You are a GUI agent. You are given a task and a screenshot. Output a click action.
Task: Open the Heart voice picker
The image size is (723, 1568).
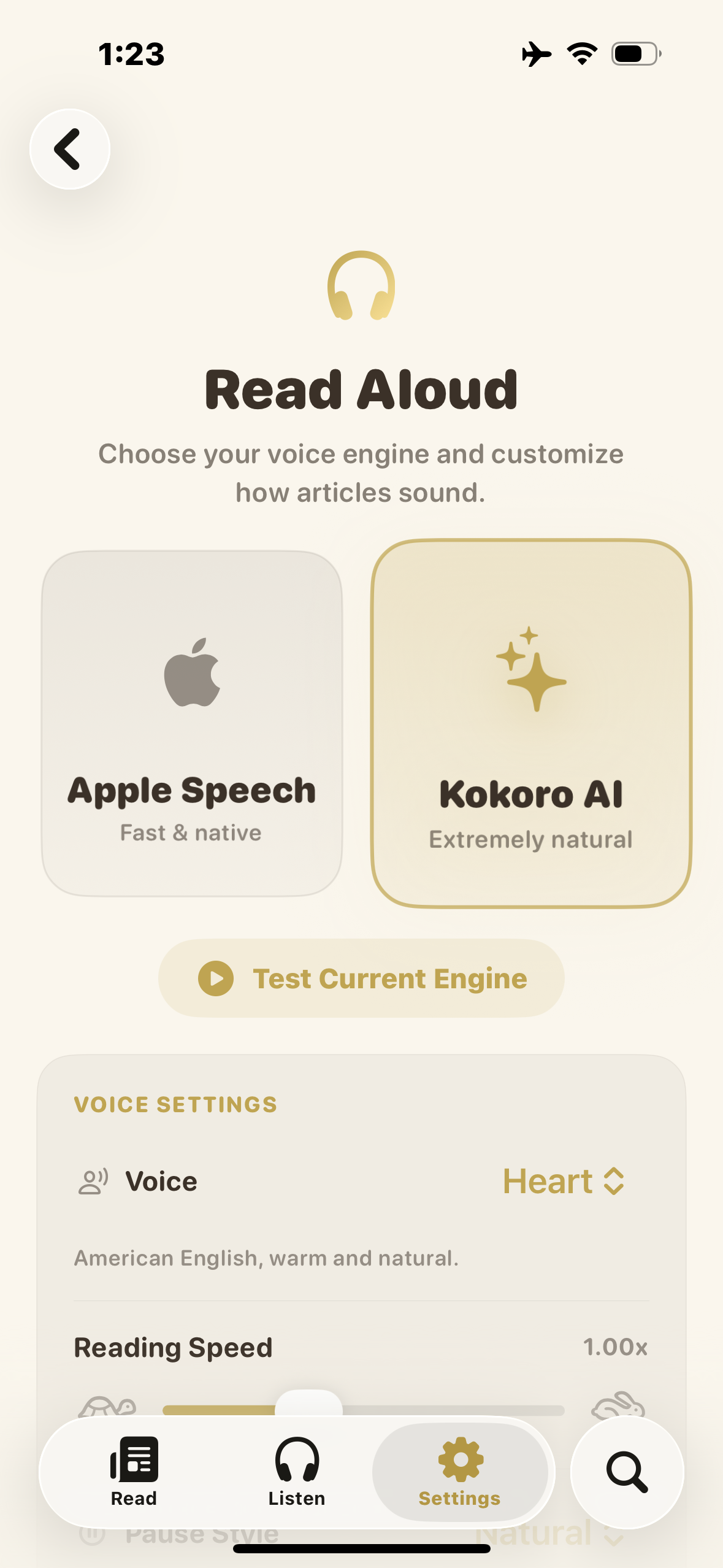pyautogui.click(x=565, y=1180)
